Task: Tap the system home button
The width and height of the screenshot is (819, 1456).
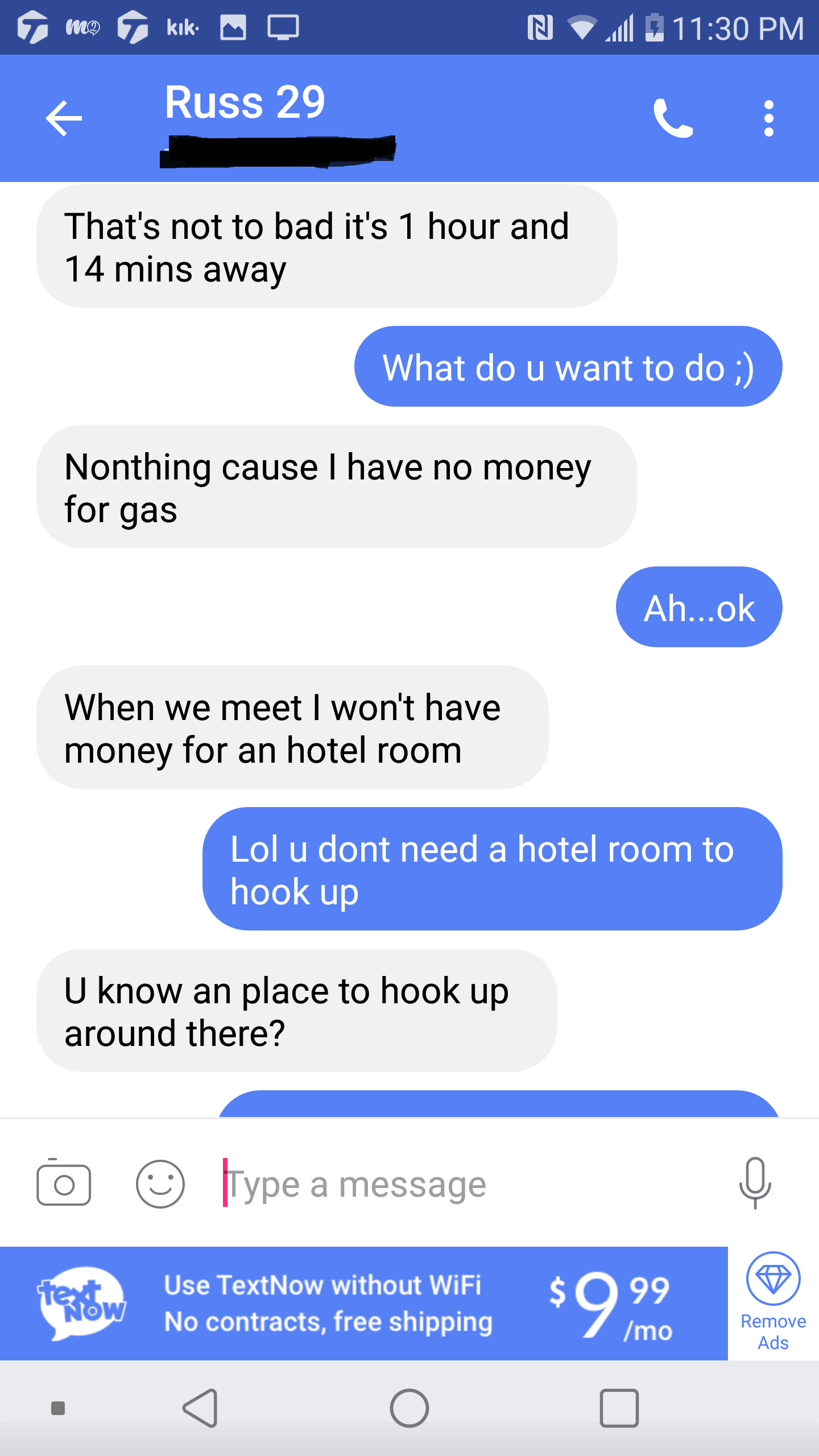Action: [409, 1408]
